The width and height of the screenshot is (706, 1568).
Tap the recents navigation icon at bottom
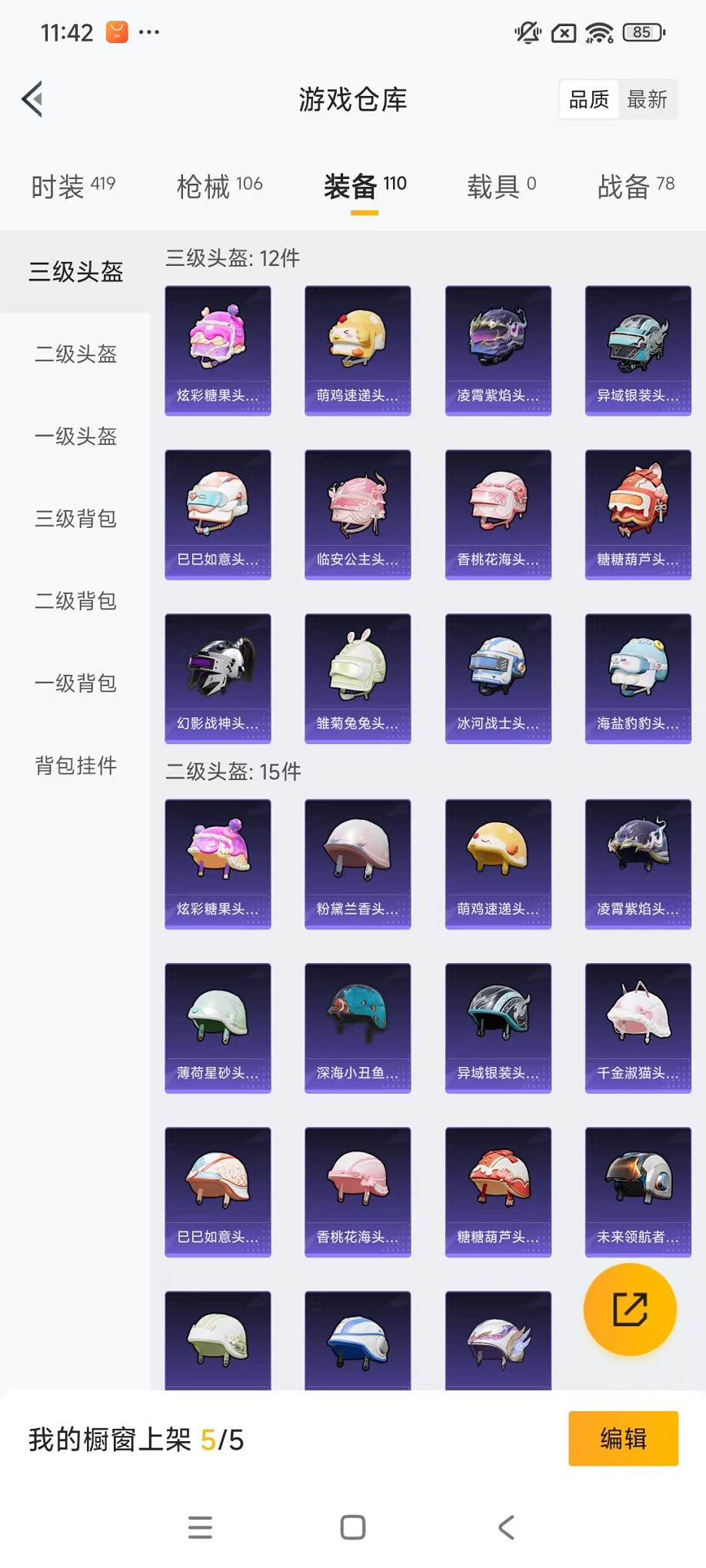[x=199, y=1527]
